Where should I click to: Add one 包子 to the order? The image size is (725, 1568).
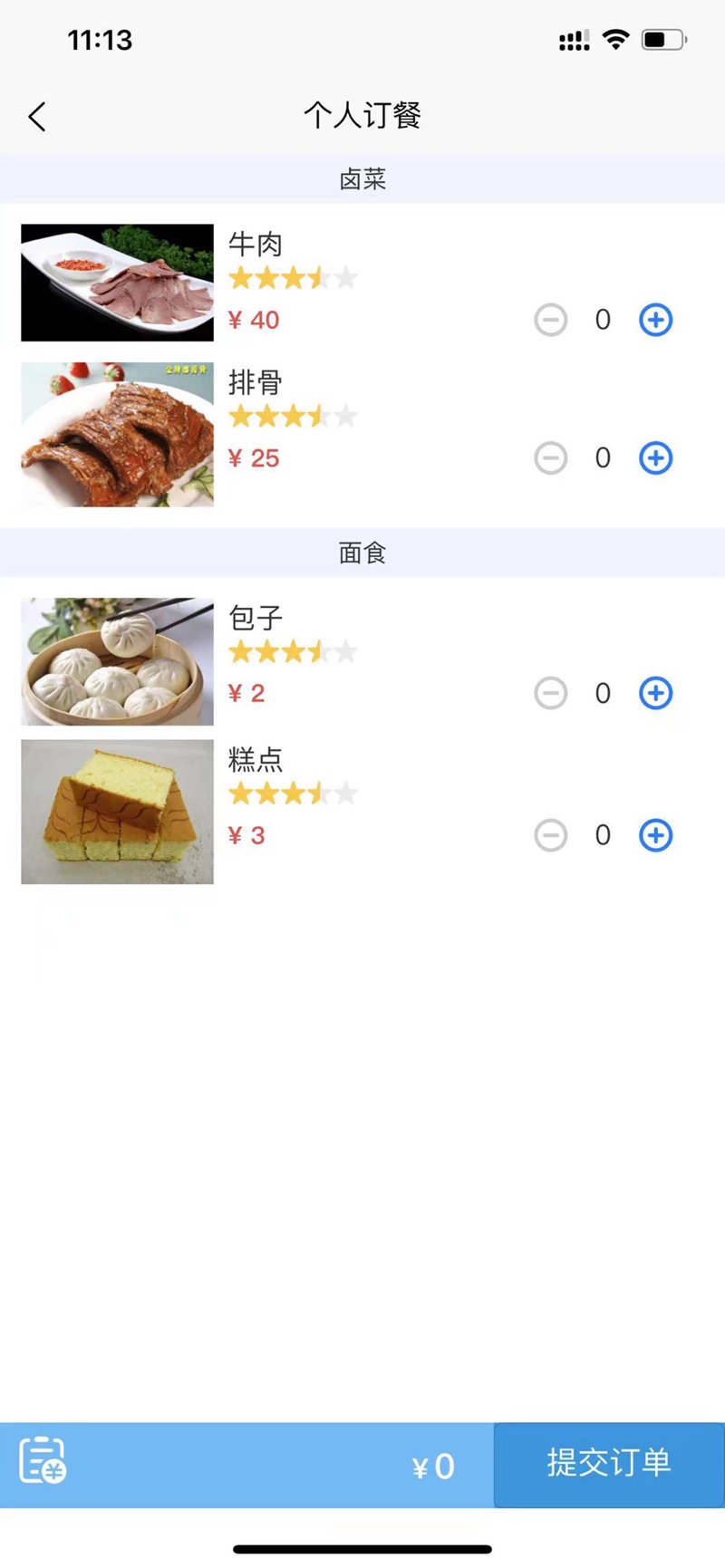point(655,694)
